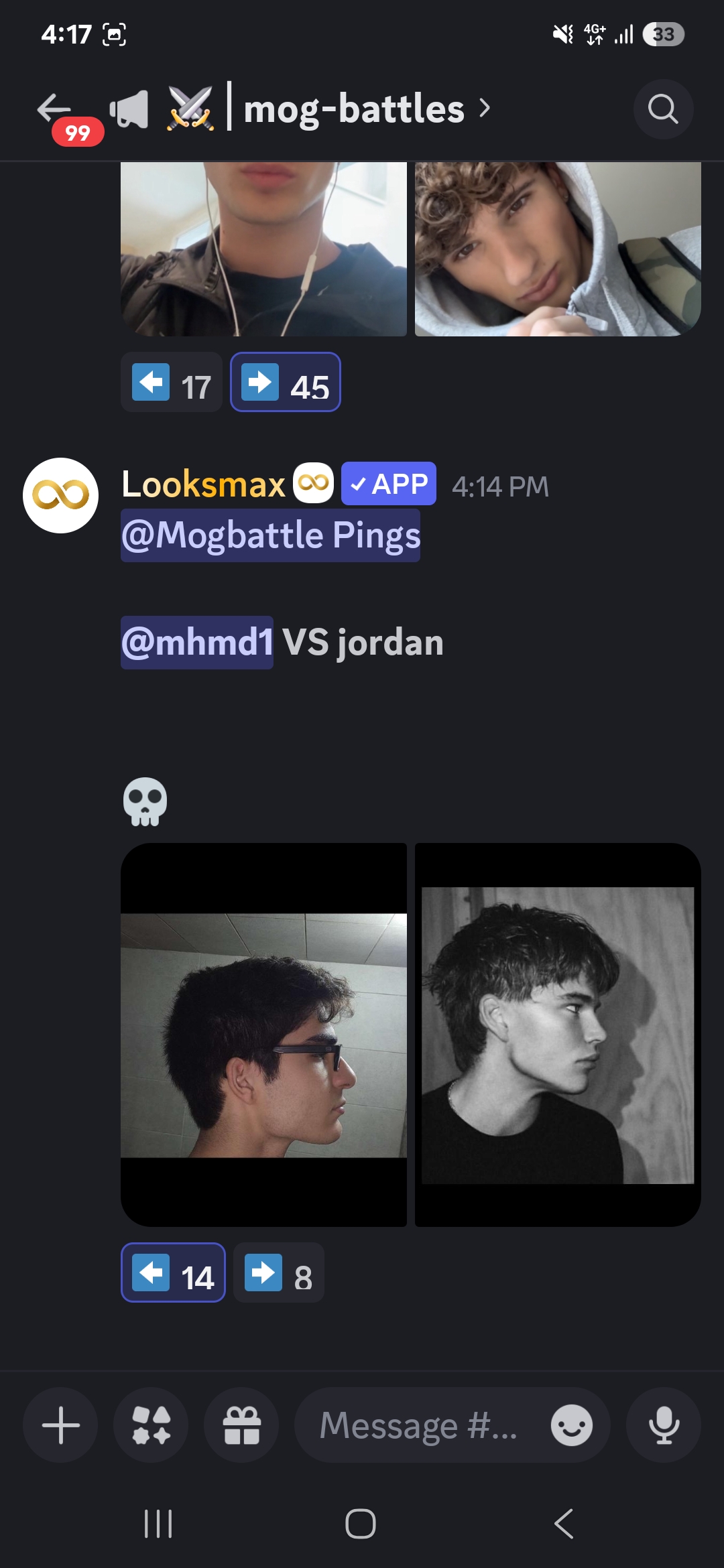Go back using the arrow with 99 badge
The width and height of the screenshot is (724, 1568).
coord(55,109)
